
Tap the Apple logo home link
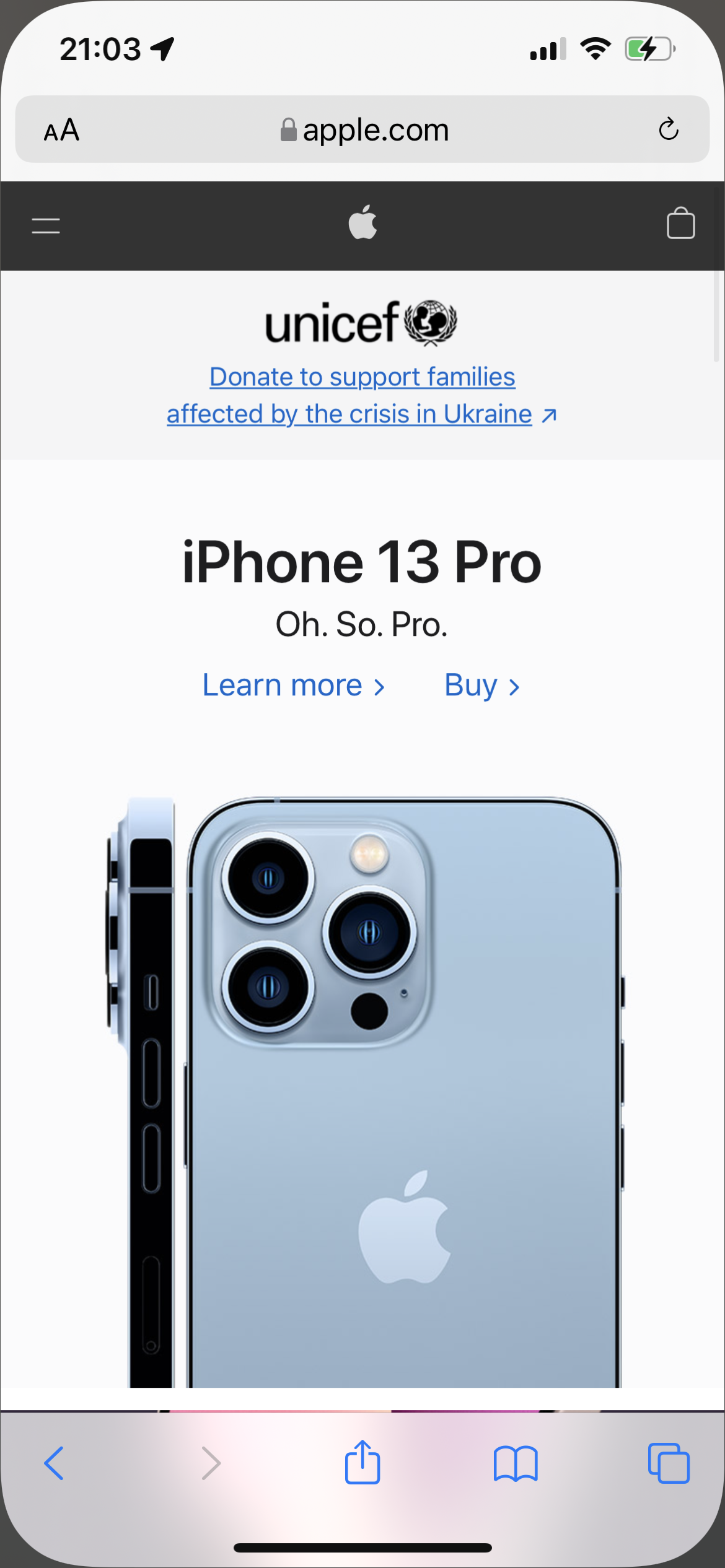point(362,222)
